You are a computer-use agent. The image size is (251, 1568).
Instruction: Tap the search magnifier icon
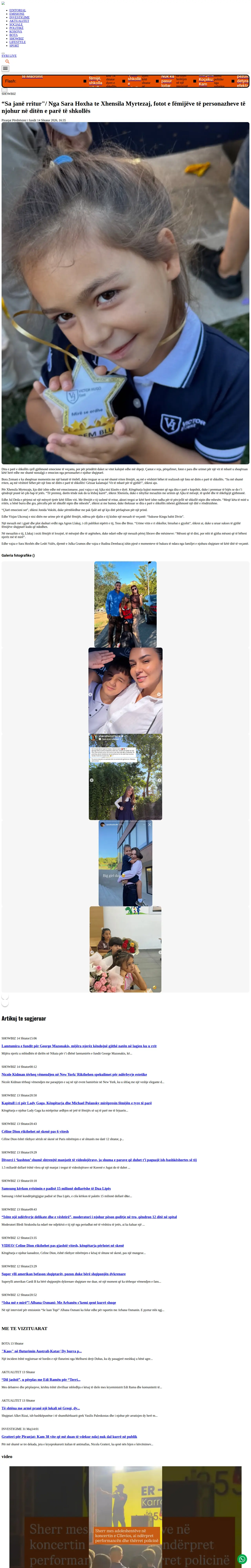click(x=7, y=62)
